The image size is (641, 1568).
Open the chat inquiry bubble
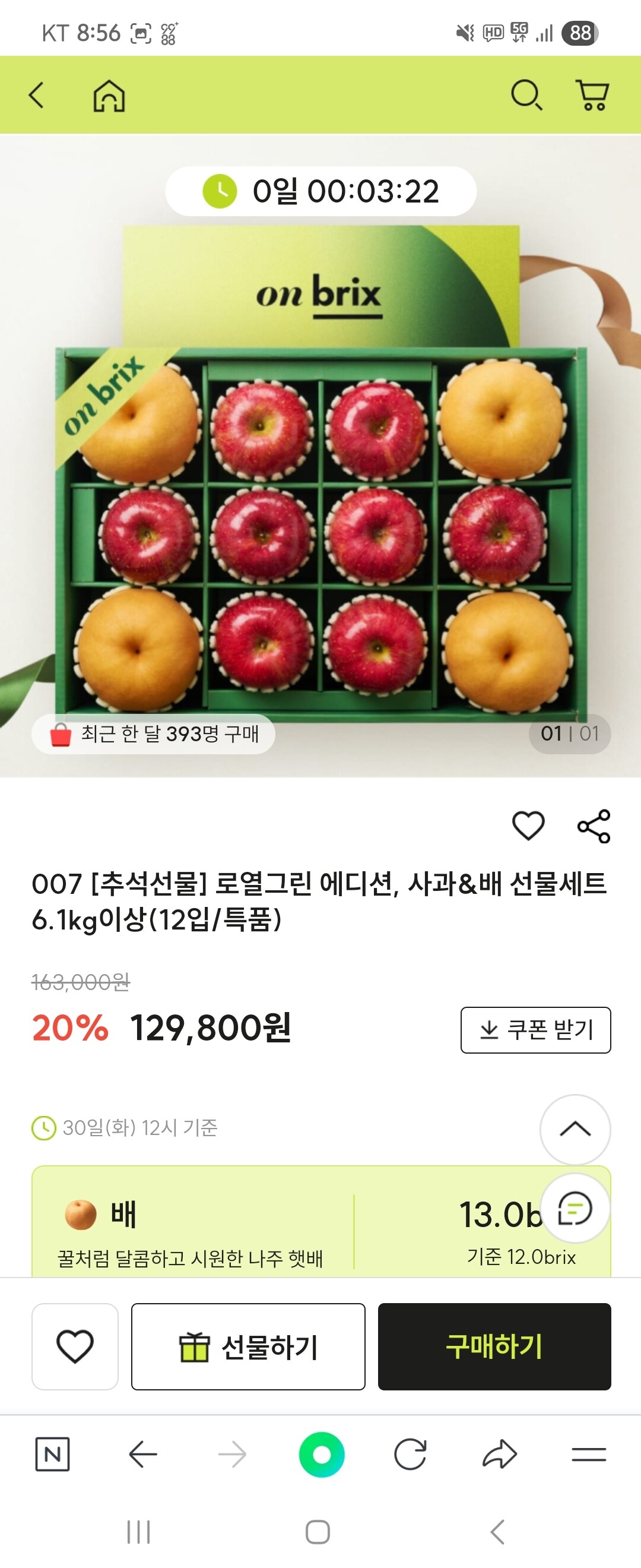click(x=575, y=1208)
